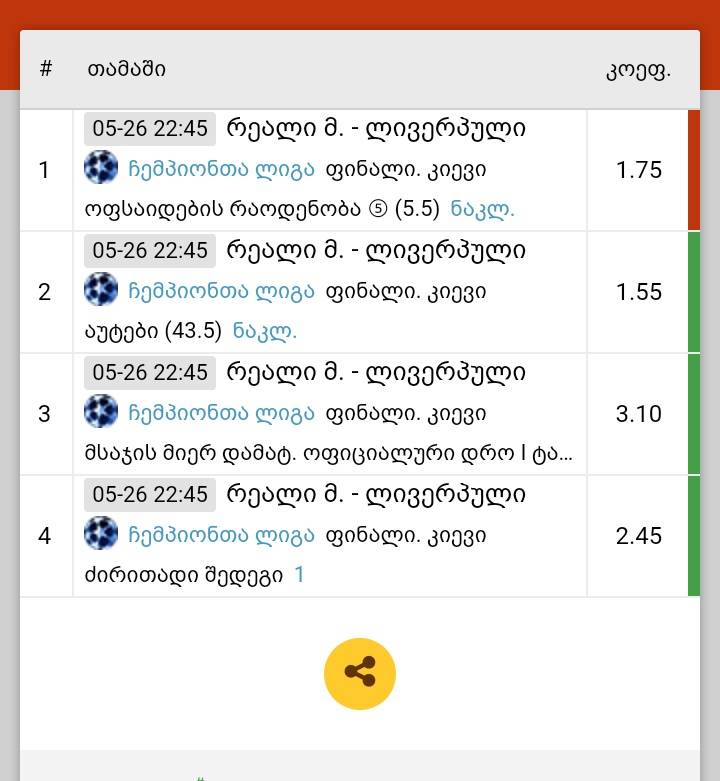Screen dimensions: 720x781
Task: Share the bet list via the yellow share icon
Action: 360,674
